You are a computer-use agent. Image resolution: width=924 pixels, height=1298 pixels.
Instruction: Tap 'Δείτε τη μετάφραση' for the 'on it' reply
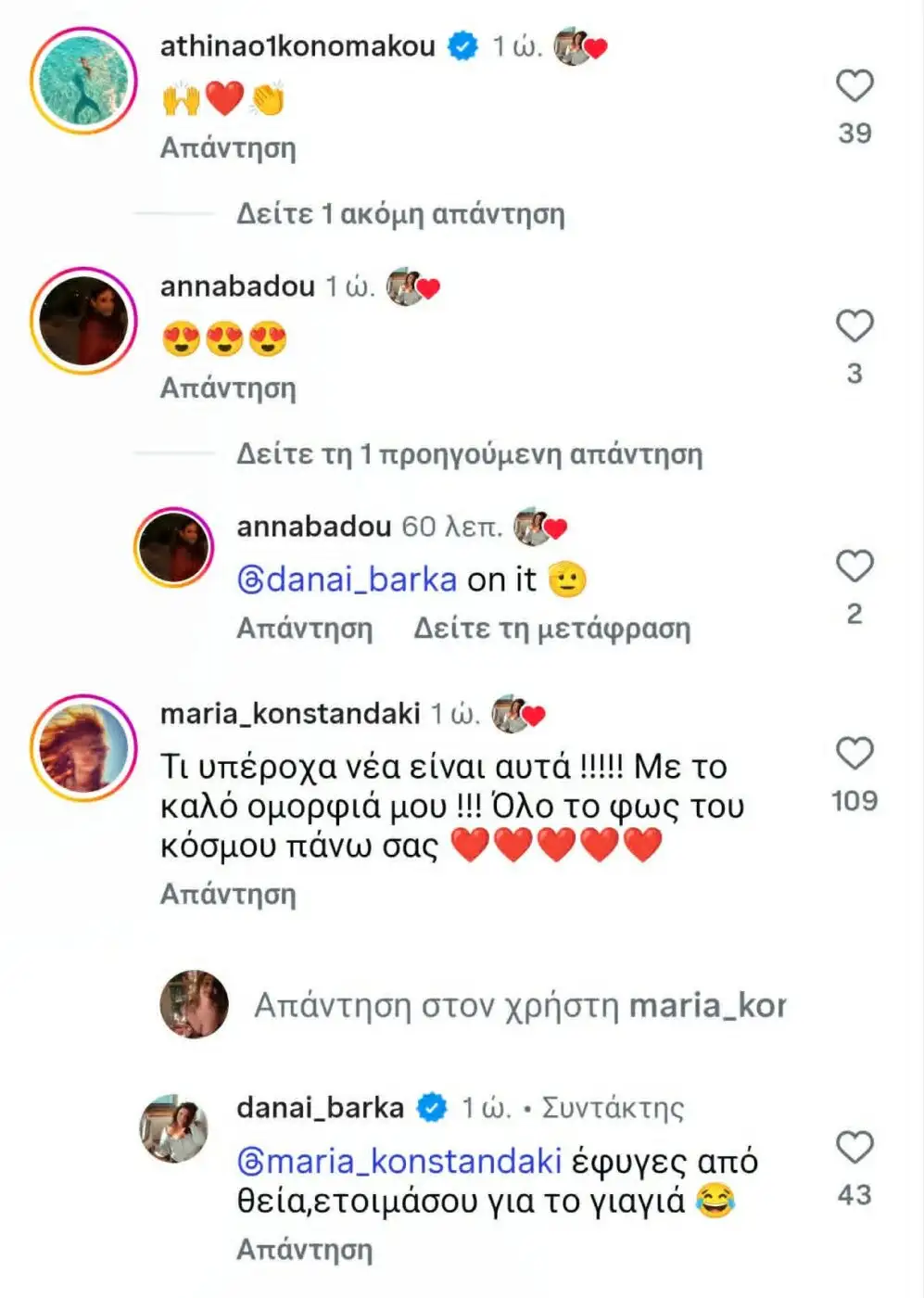pos(552,629)
